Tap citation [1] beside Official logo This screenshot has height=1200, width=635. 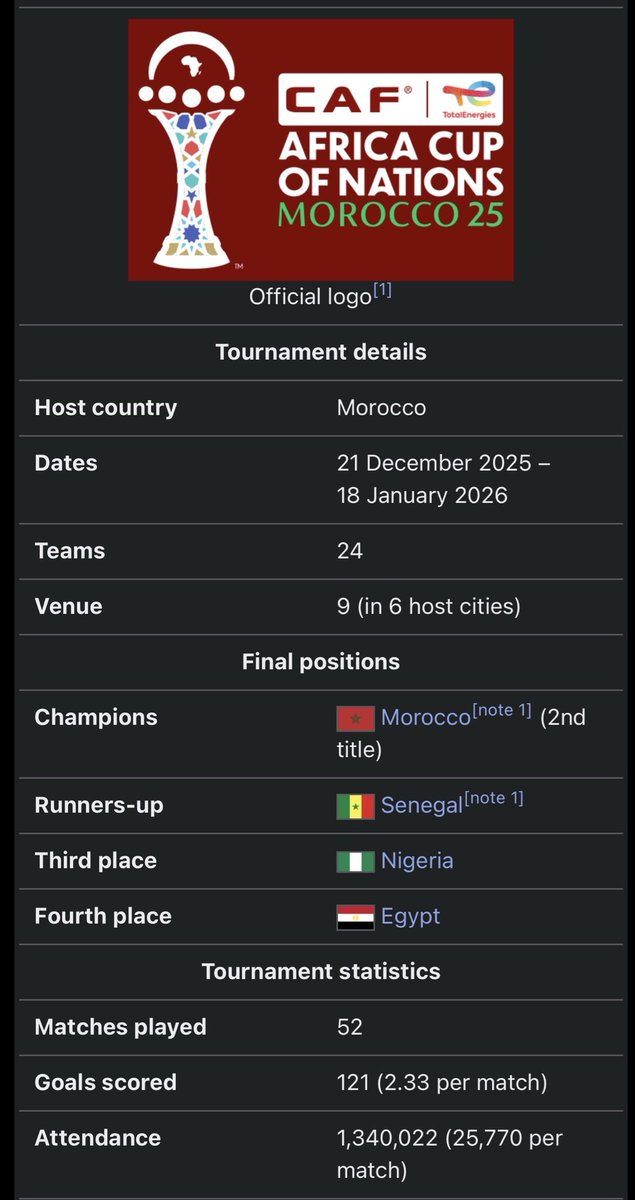382,292
